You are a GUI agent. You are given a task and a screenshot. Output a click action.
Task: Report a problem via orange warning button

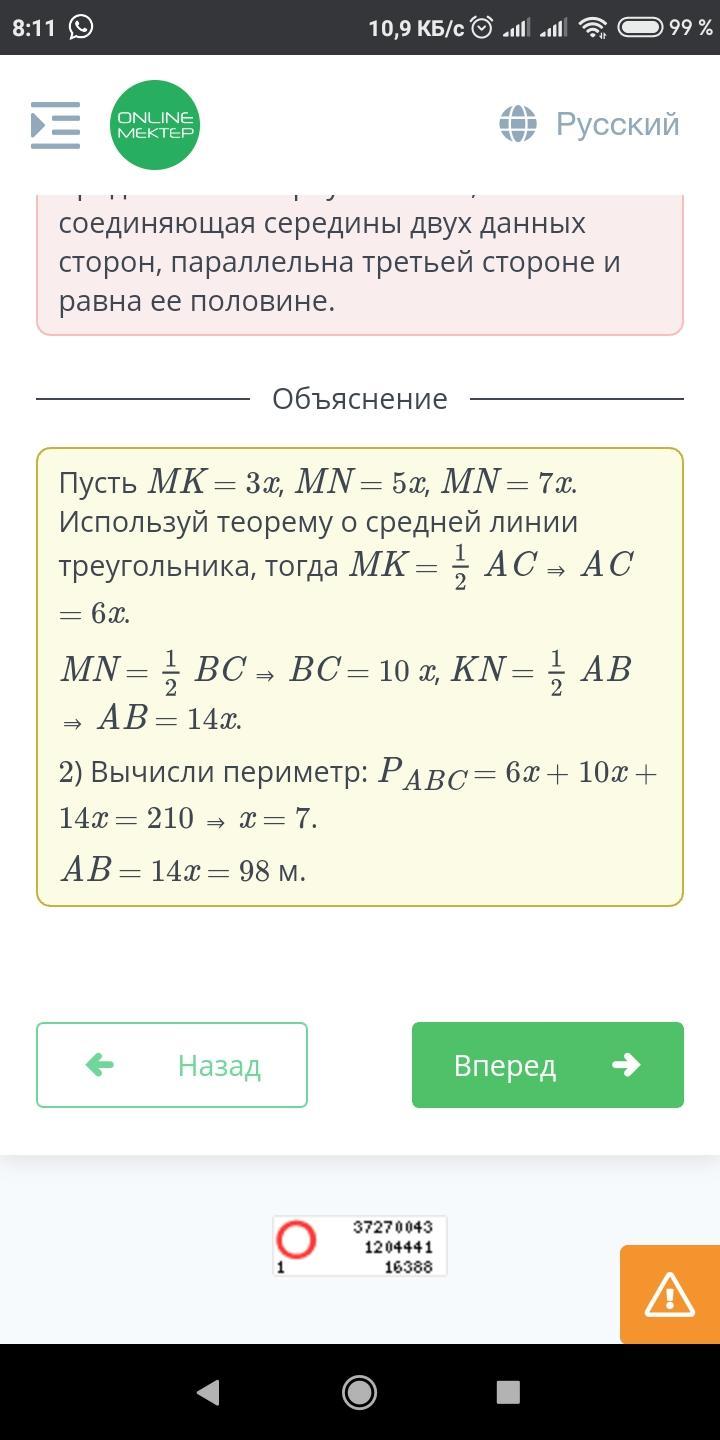[x=670, y=1295]
